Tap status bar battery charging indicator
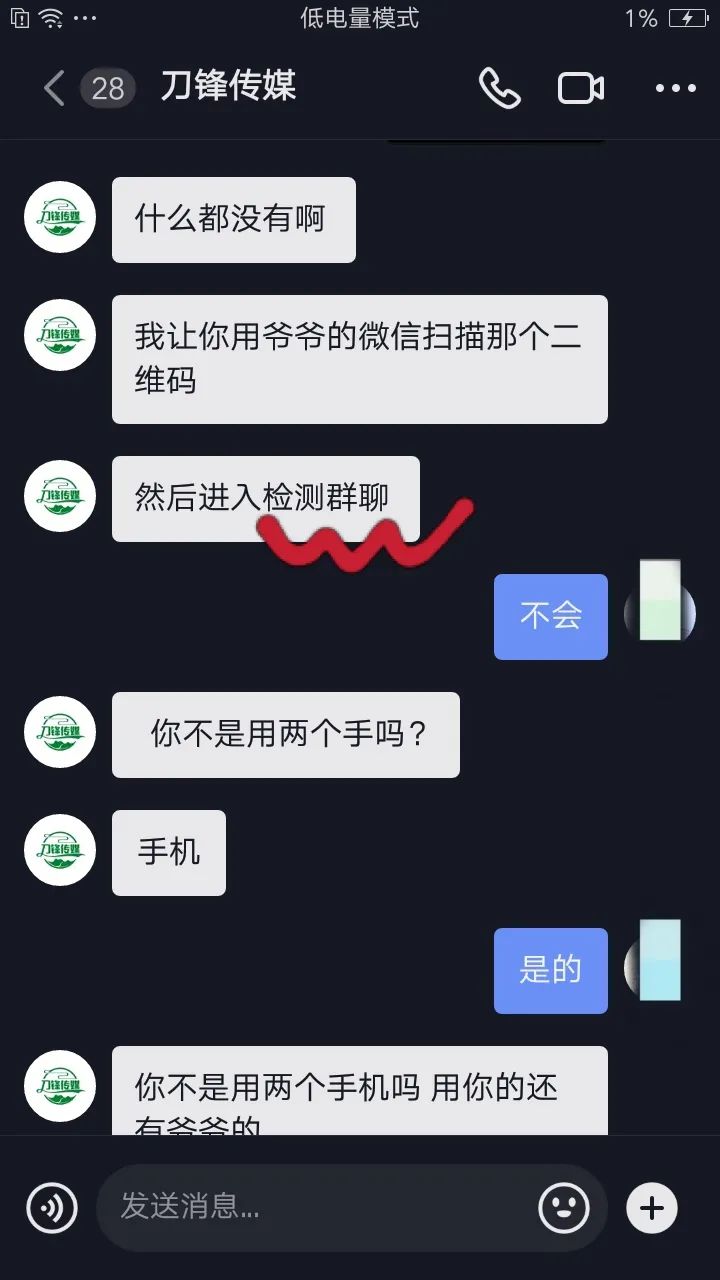This screenshot has width=720, height=1280. 688,17
